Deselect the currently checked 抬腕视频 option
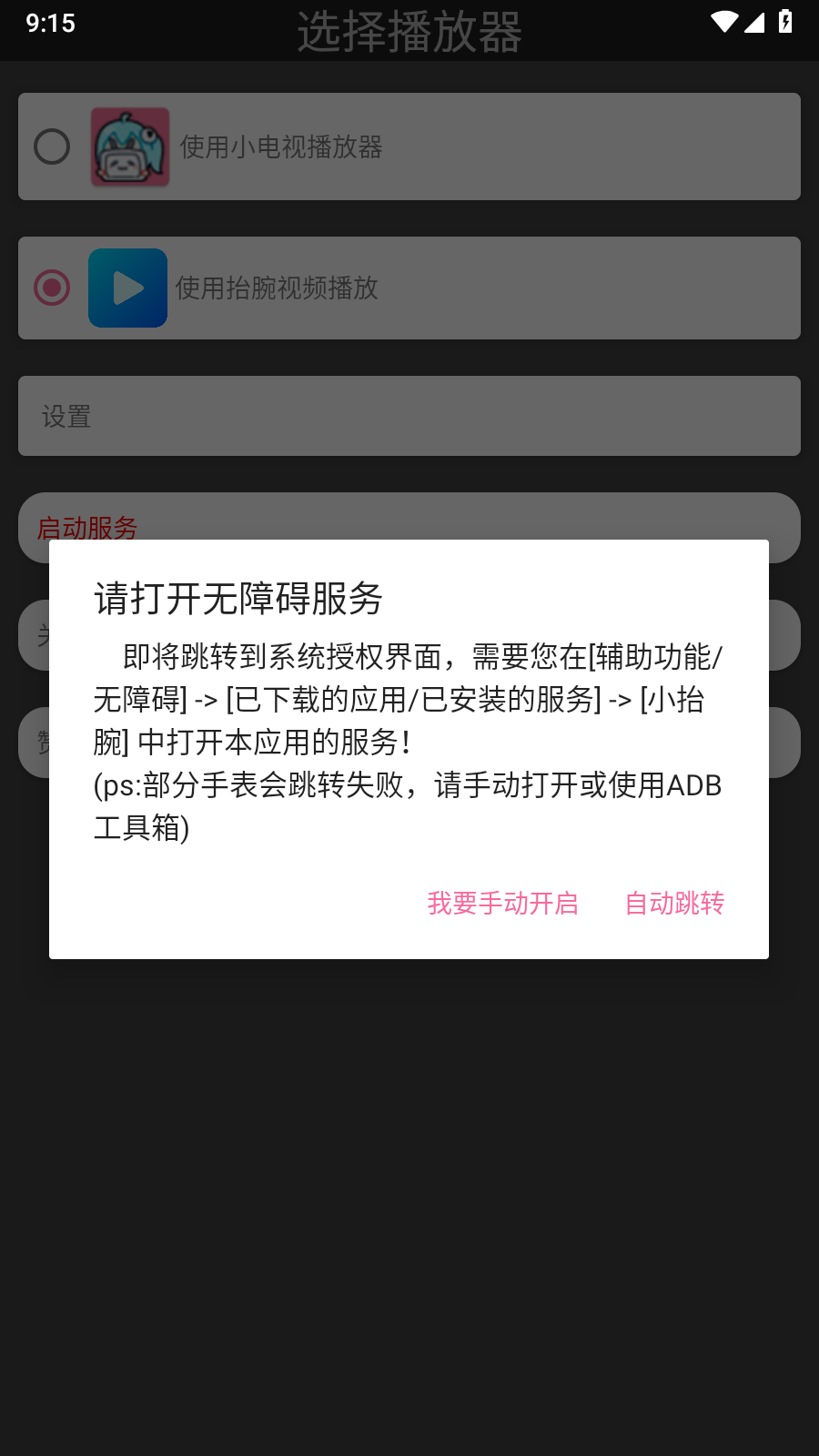The height and width of the screenshot is (1456, 819). pos(52,288)
